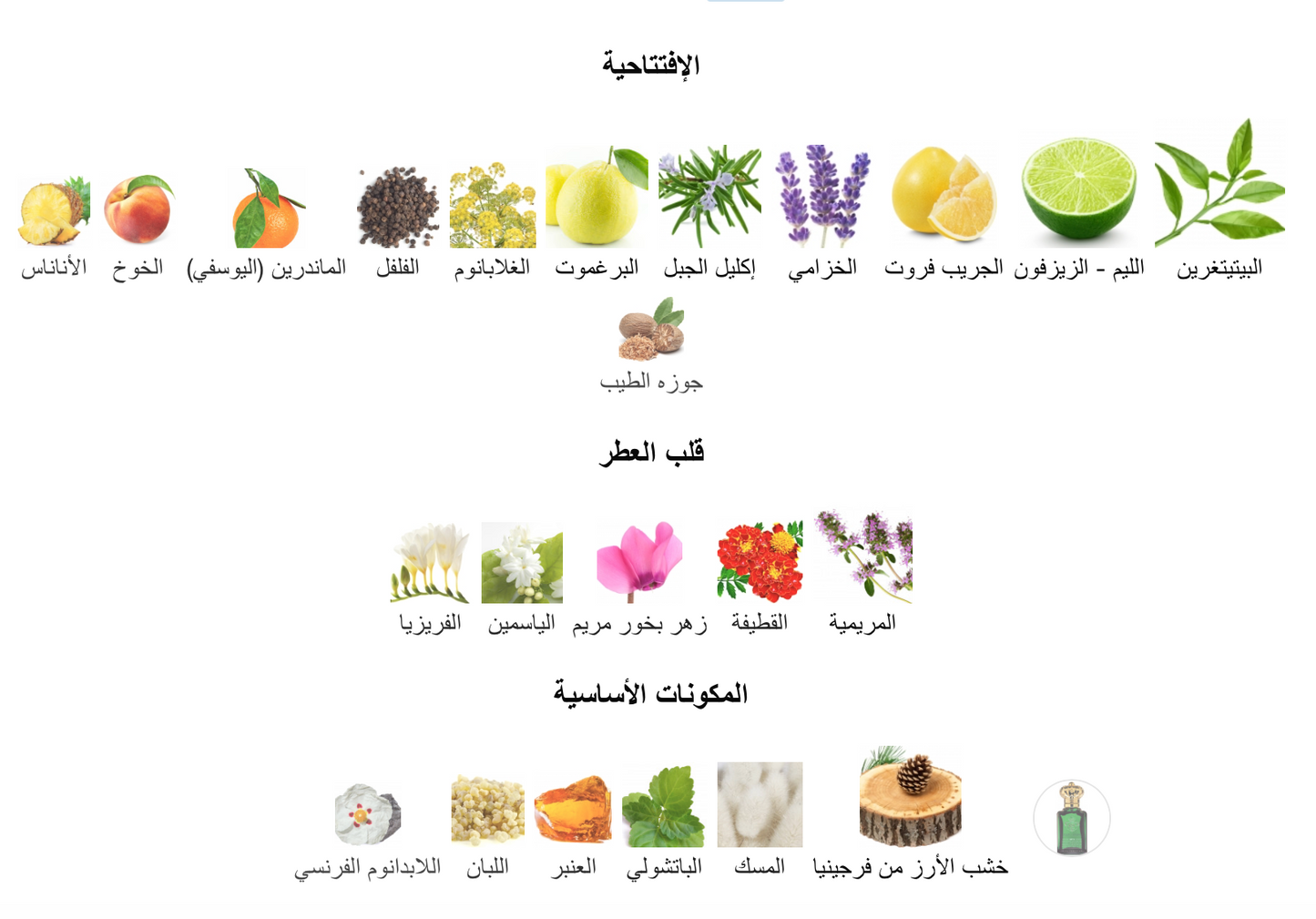This screenshot has width=1316, height=919.
Task: View the mandarin note الماندرين (اليوسفي)
Action: pos(267,210)
